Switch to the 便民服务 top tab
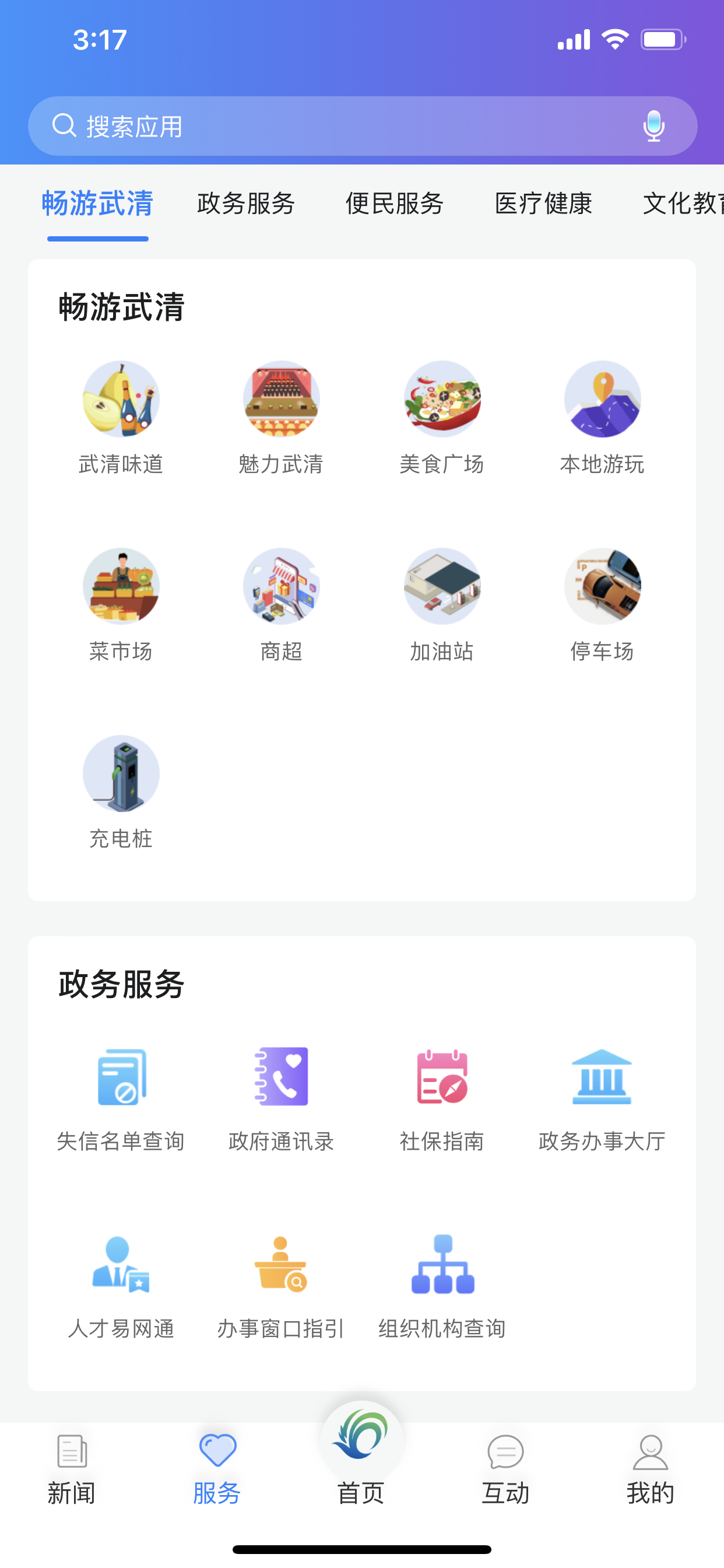Screen dimensions: 724x1568 394,204
